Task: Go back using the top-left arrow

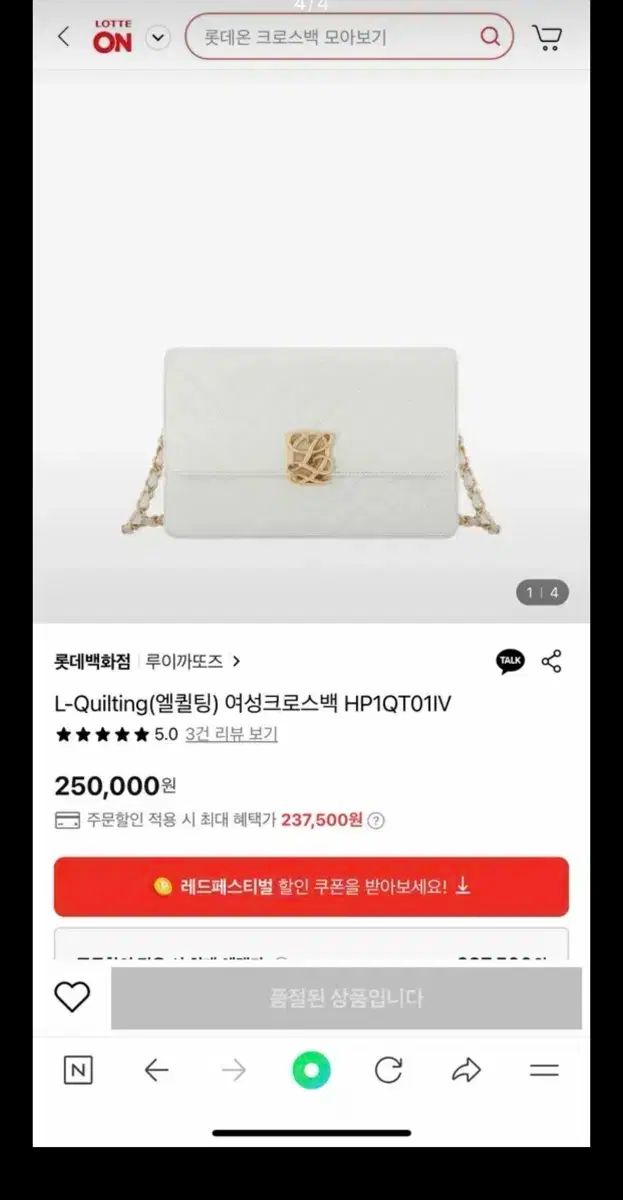Action: [63, 37]
